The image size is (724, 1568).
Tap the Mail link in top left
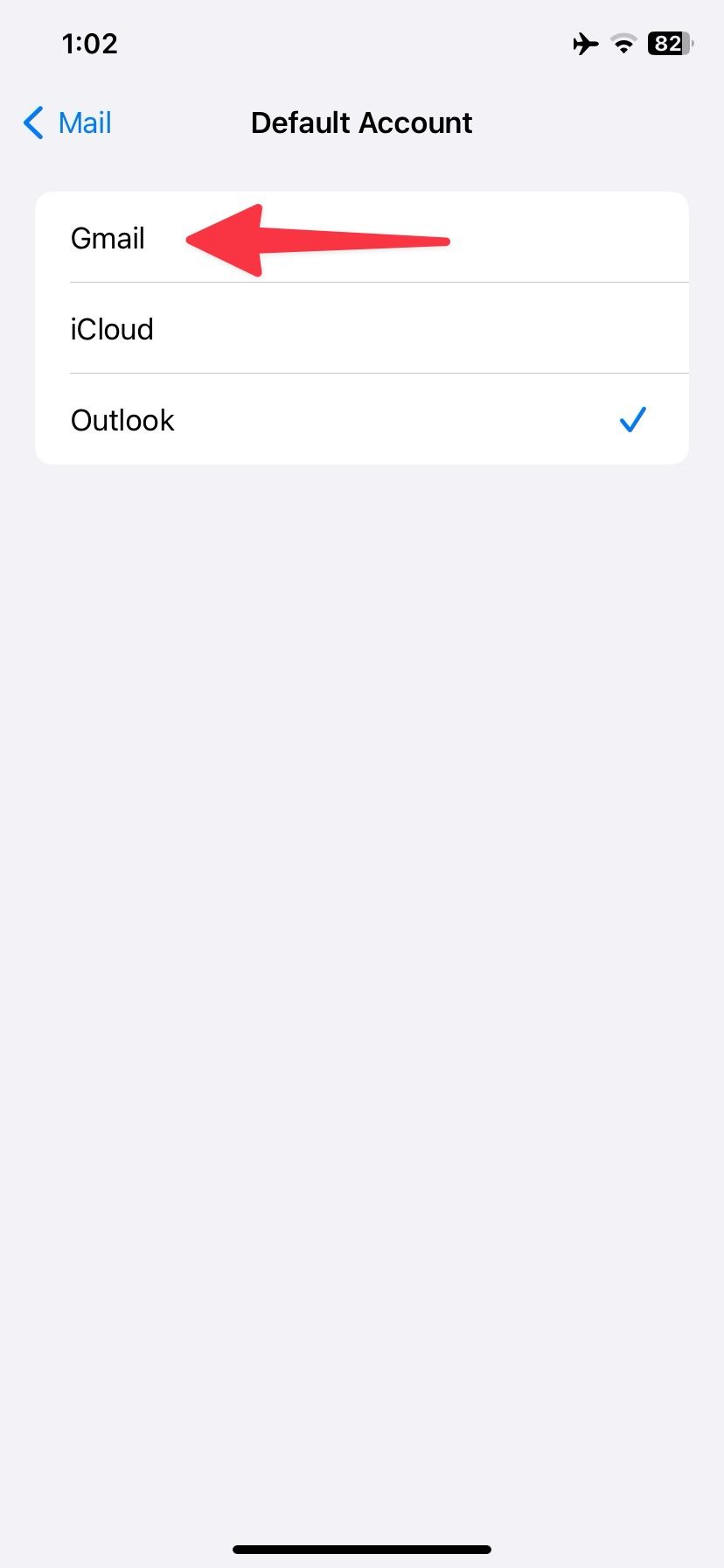tap(84, 123)
